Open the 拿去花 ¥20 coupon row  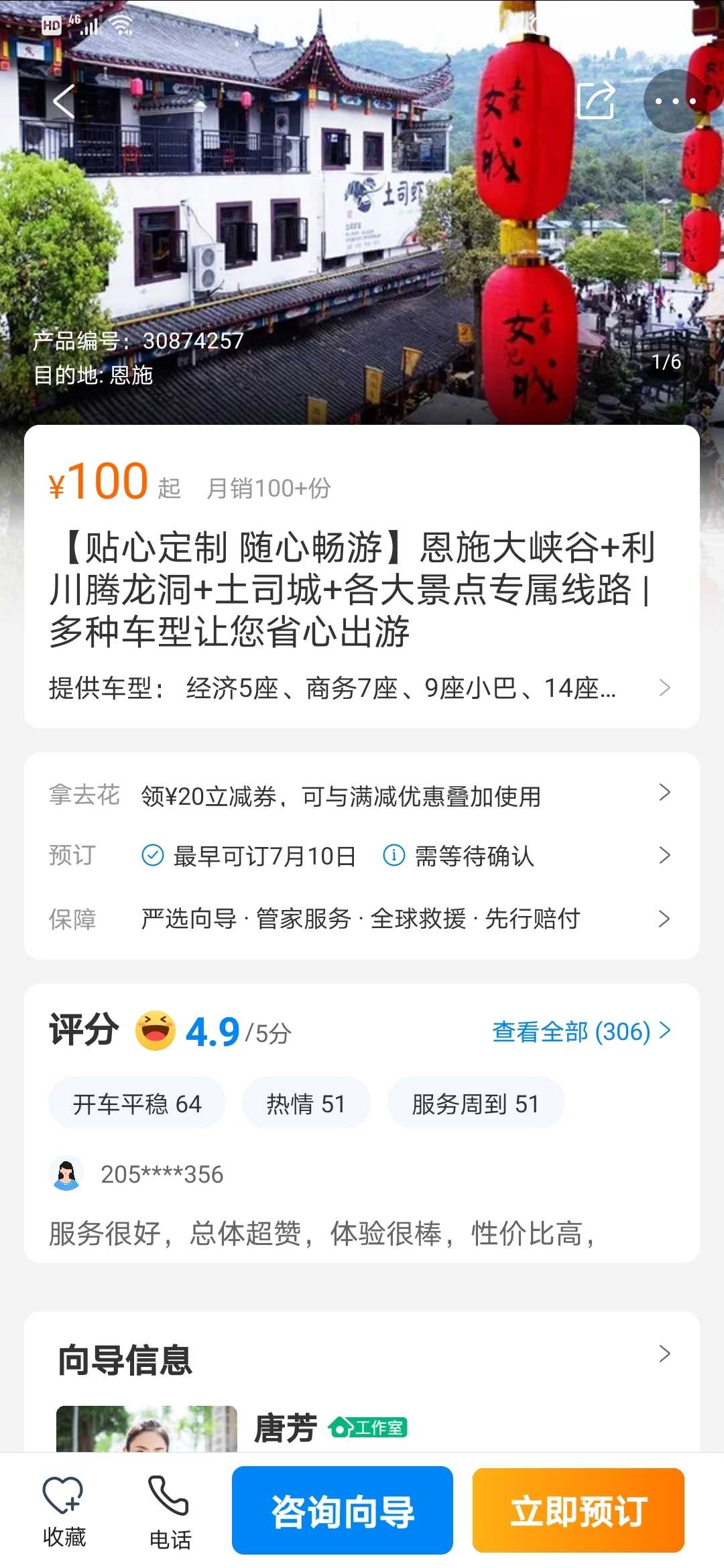pos(362,795)
